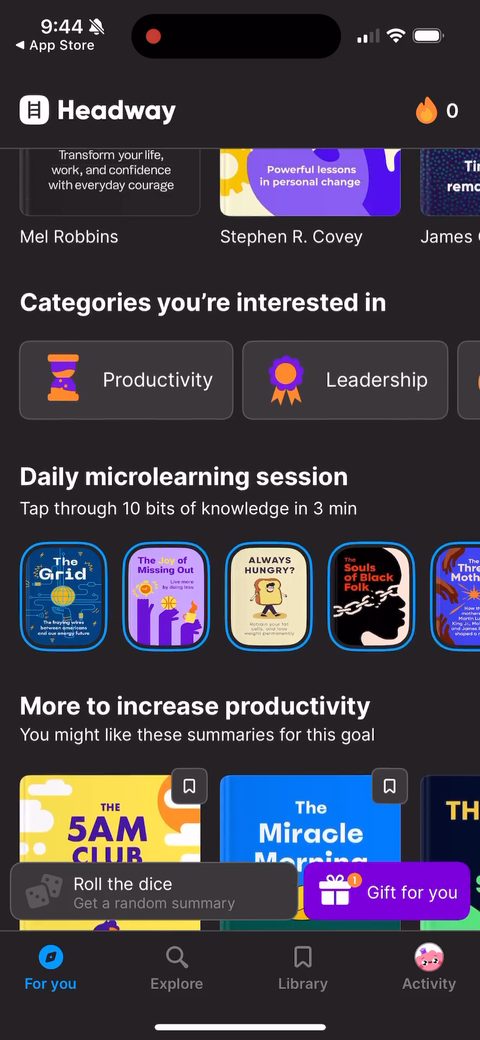Roll the dice for a random summary
This screenshot has width=480, height=1040.
154,891
